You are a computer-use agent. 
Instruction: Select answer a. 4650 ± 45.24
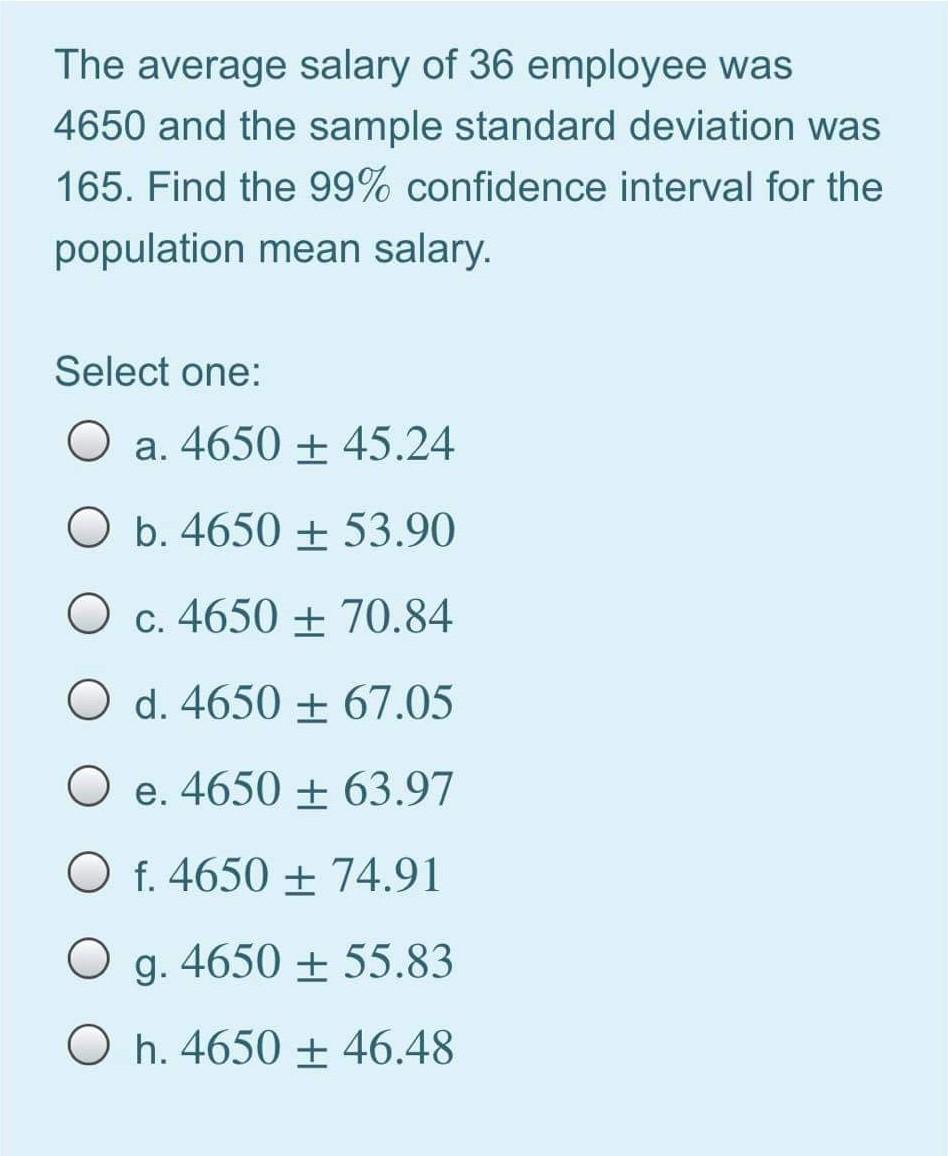point(87,443)
